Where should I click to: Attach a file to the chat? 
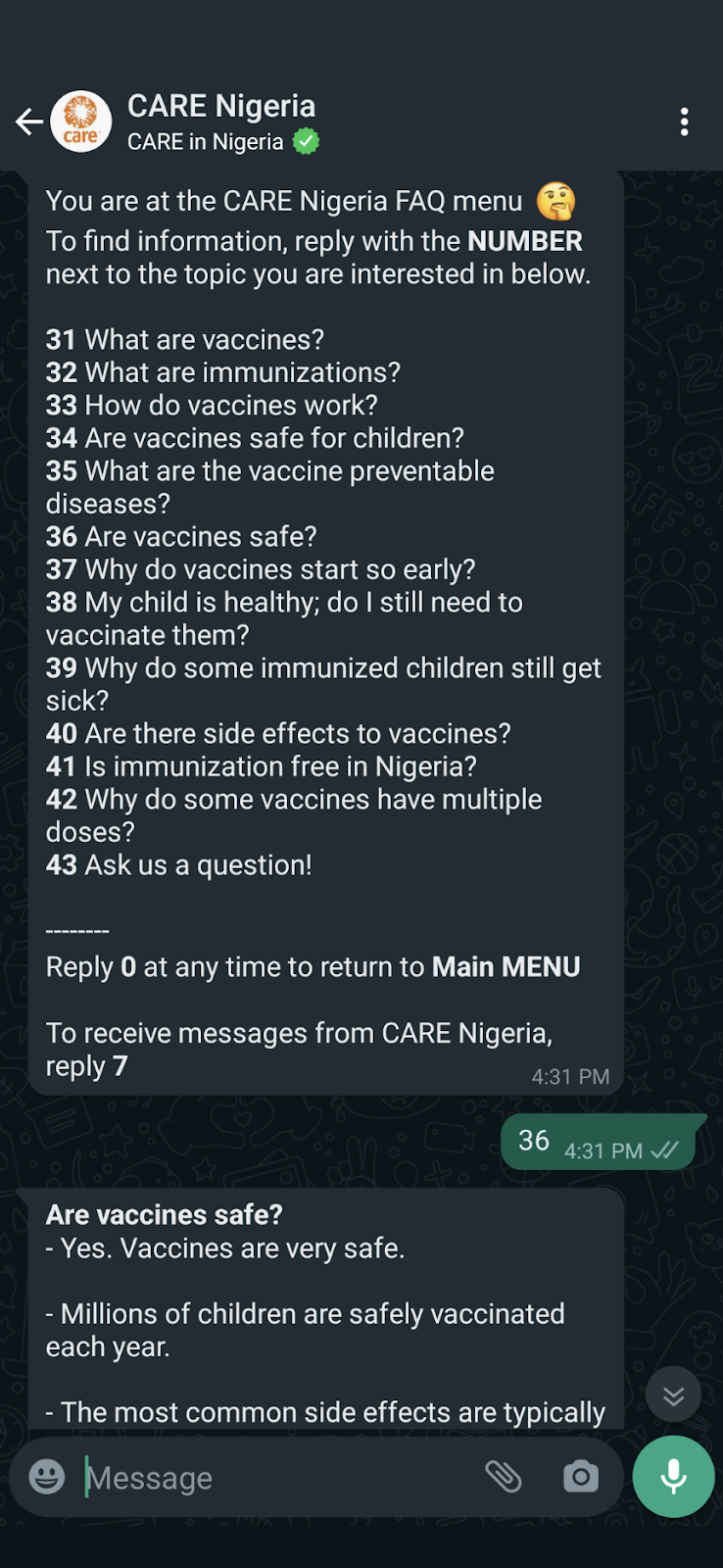coord(504,1477)
